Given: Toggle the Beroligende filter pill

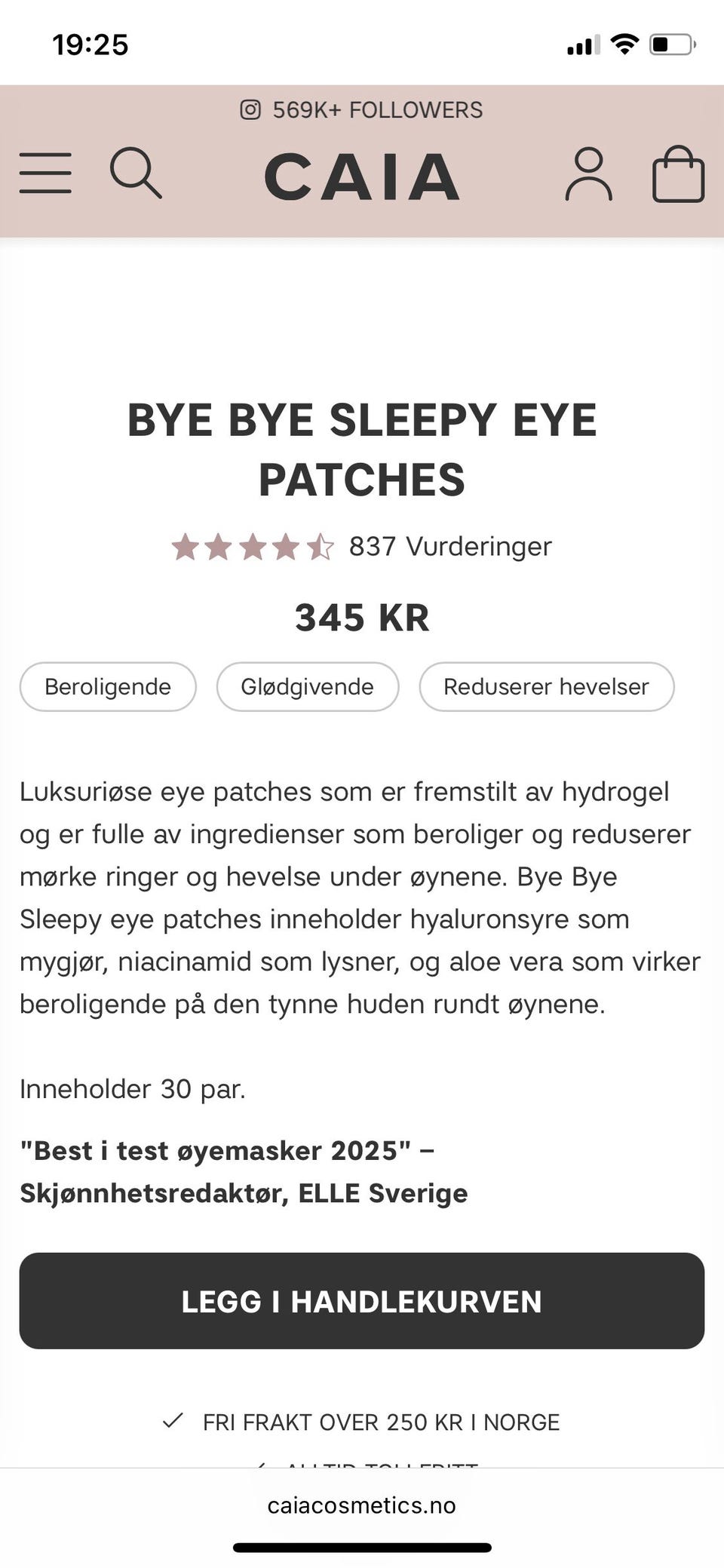Looking at the screenshot, I should pos(107,686).
